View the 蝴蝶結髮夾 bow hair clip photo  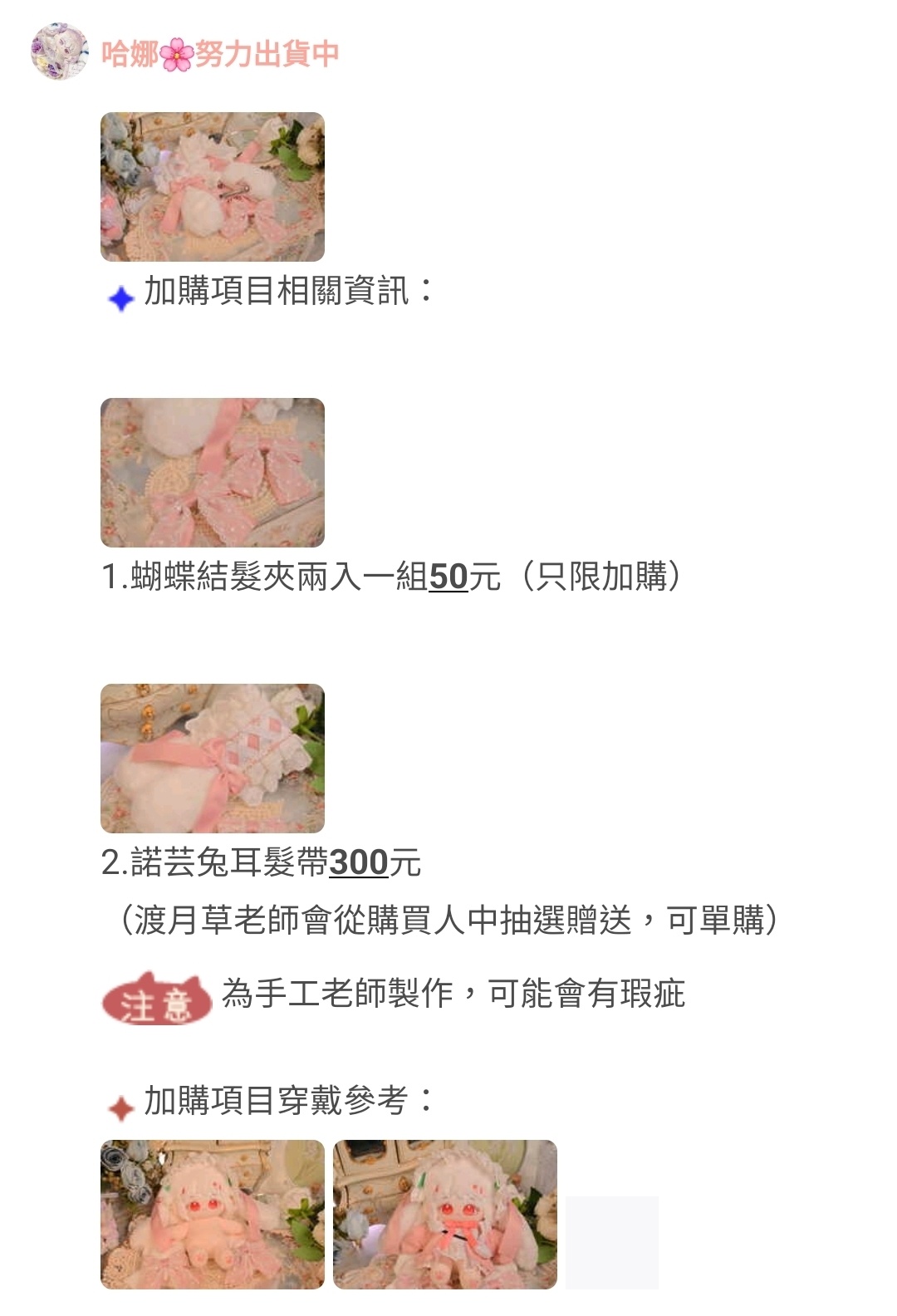[213, 473]
